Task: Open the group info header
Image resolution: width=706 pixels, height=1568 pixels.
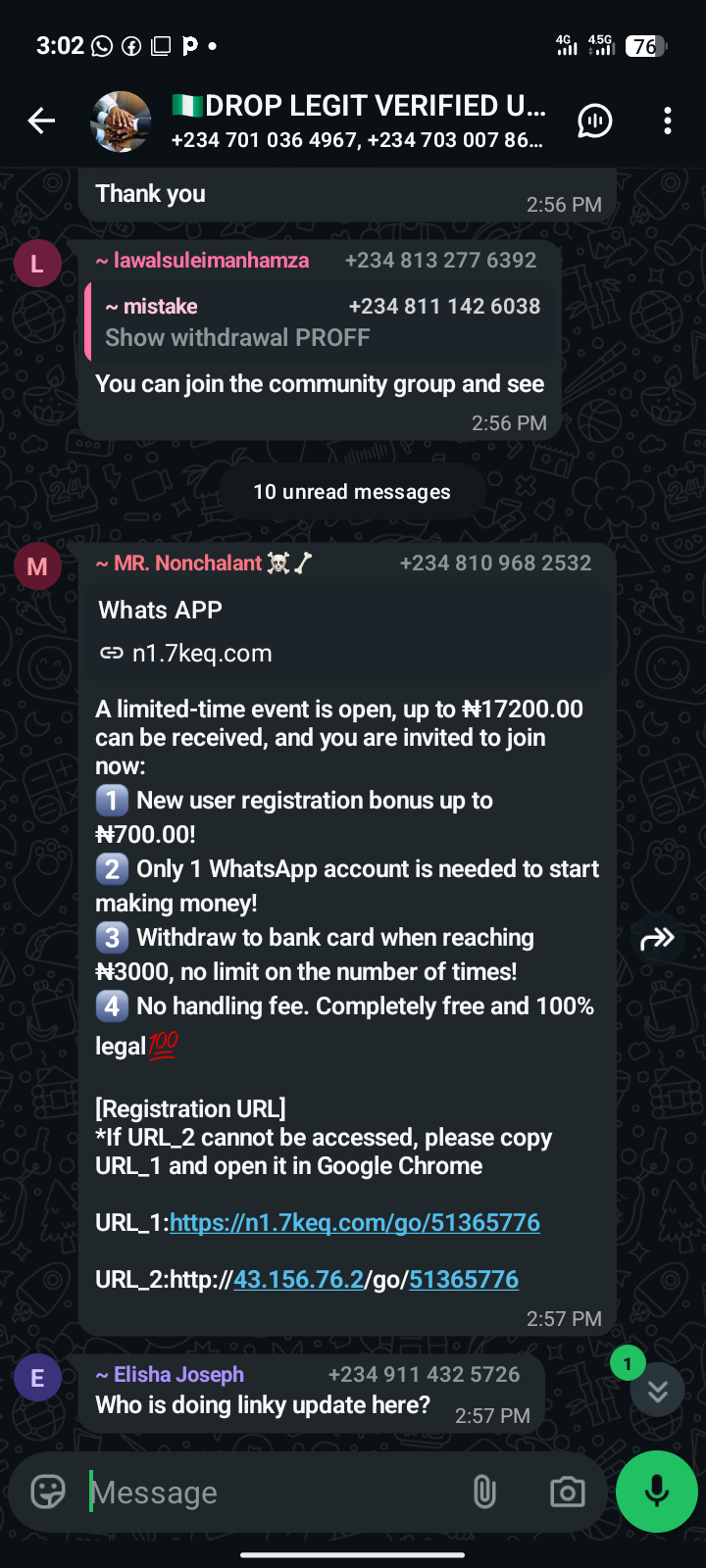Action: click(x=358, y=121)
